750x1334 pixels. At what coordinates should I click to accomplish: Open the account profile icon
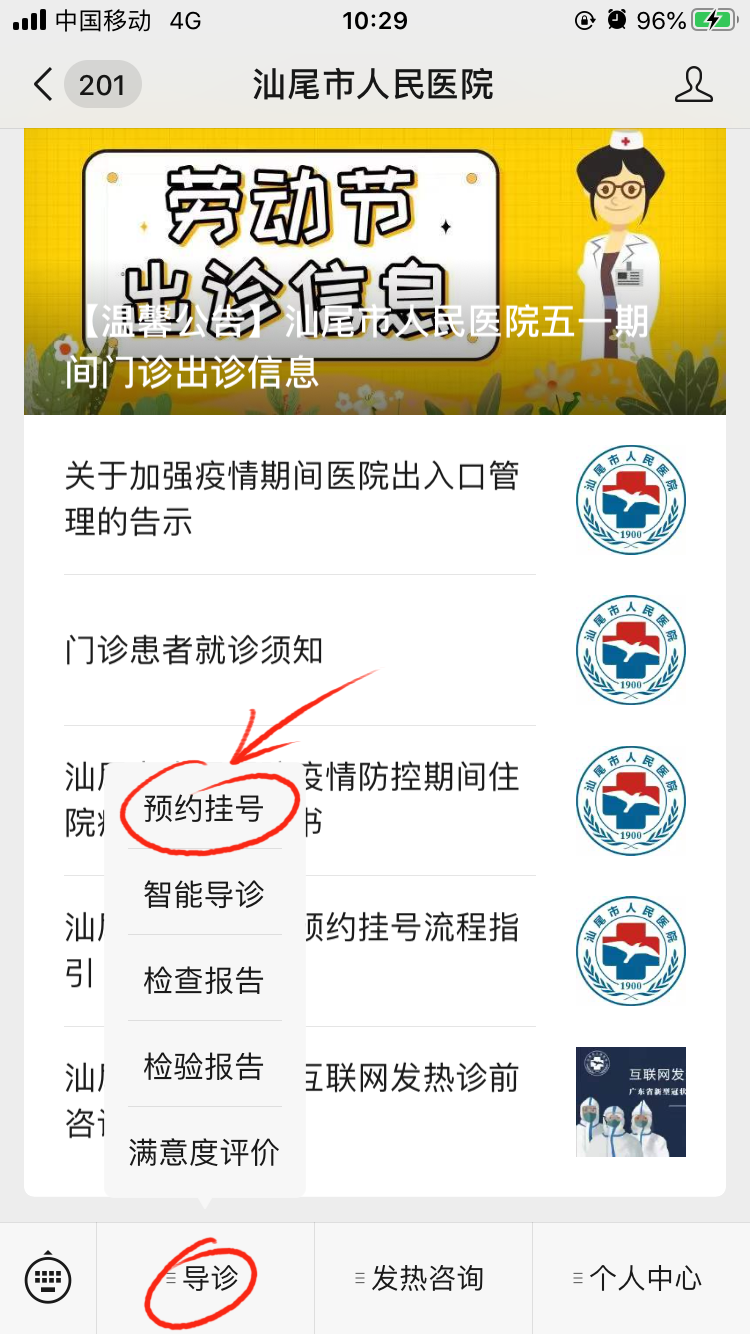coord(693,85)
